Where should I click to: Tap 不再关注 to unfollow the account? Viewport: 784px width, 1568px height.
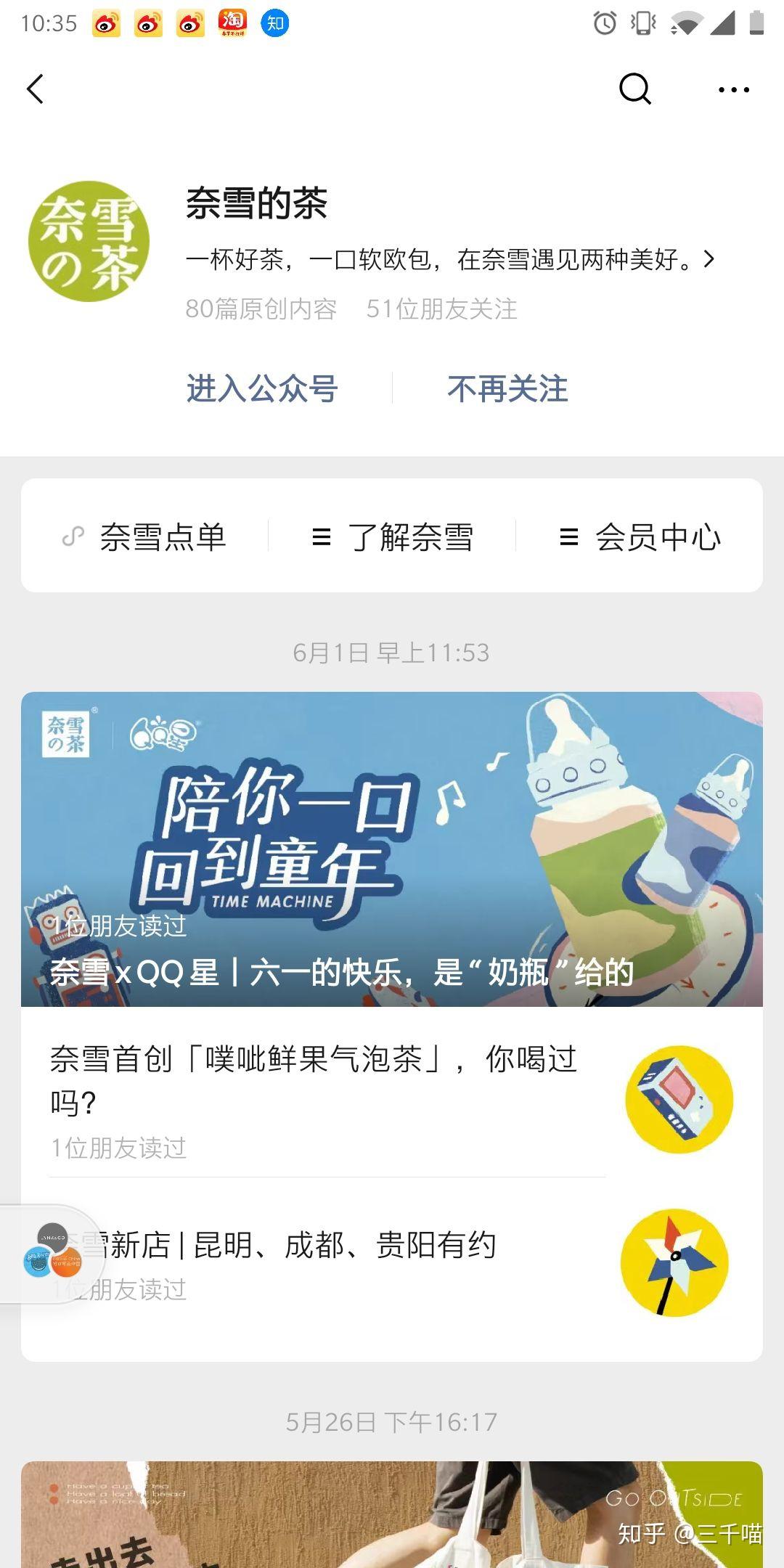tap(507, 388)
